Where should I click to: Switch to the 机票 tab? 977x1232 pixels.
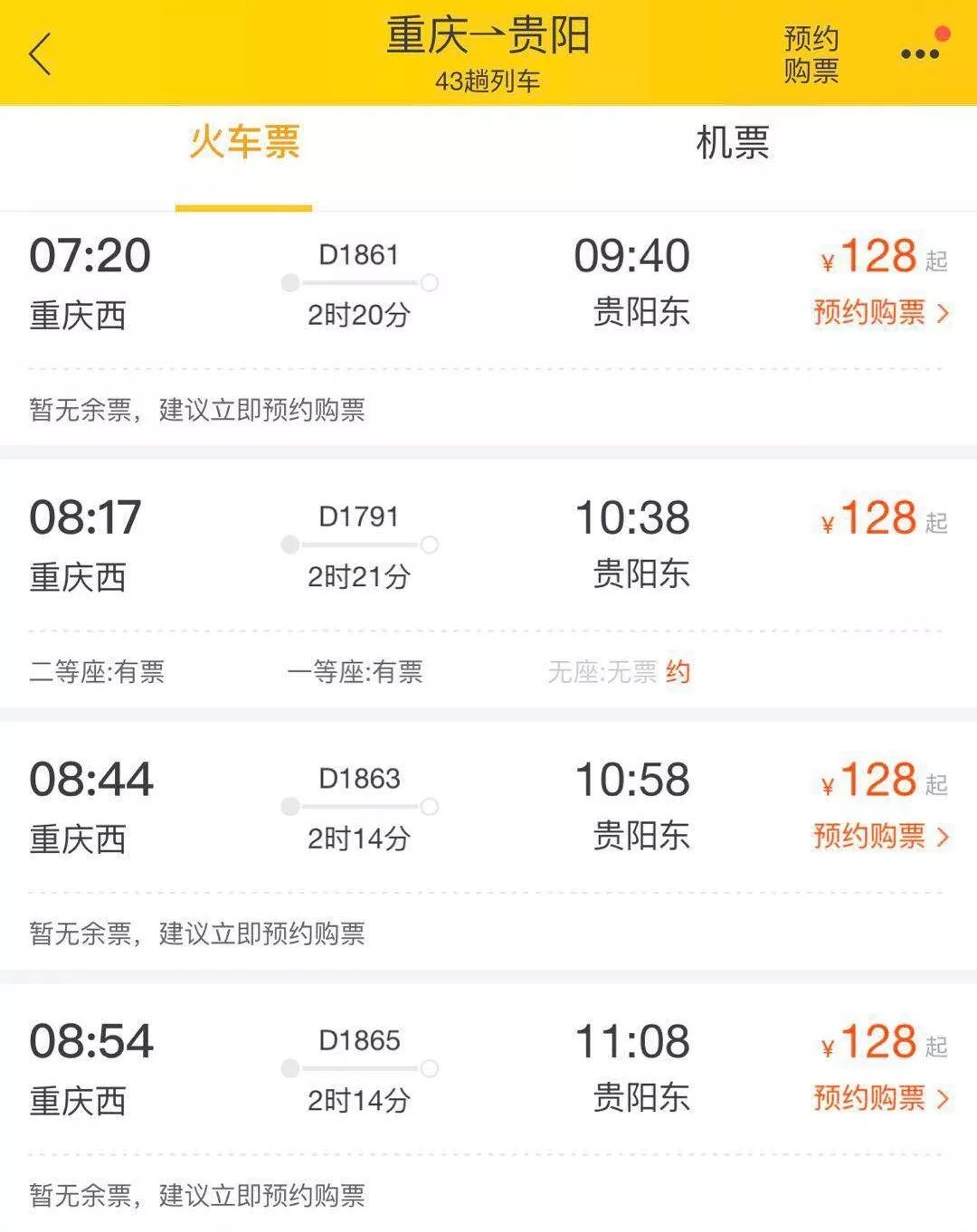[x=731, y=147]
